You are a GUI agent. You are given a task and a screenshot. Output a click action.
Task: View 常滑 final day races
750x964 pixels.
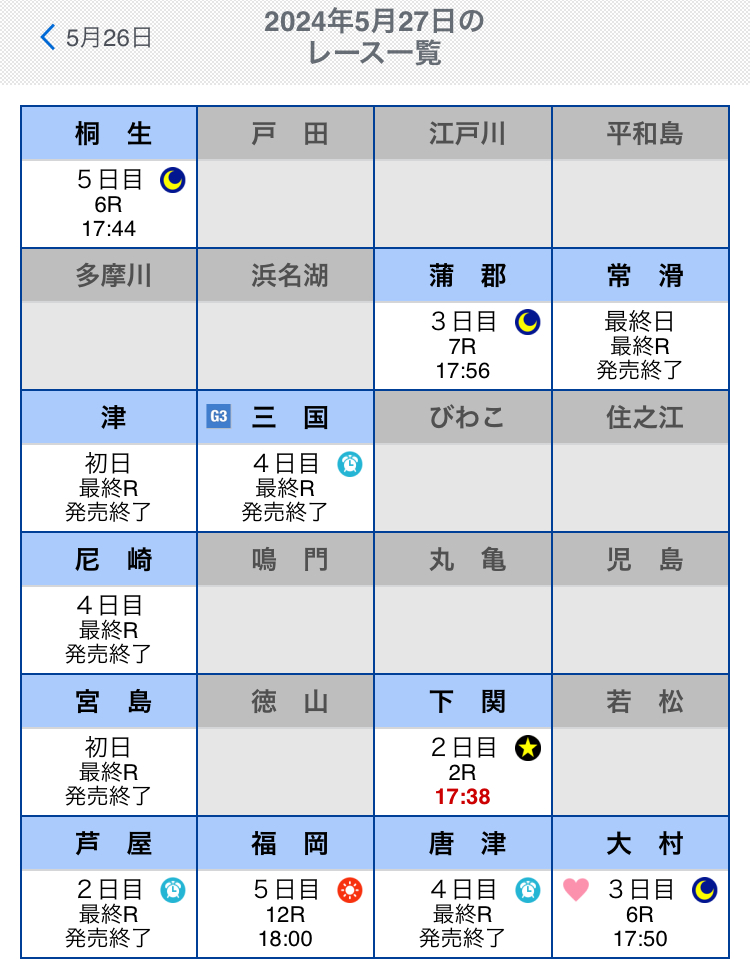click(x=640, y=345)
